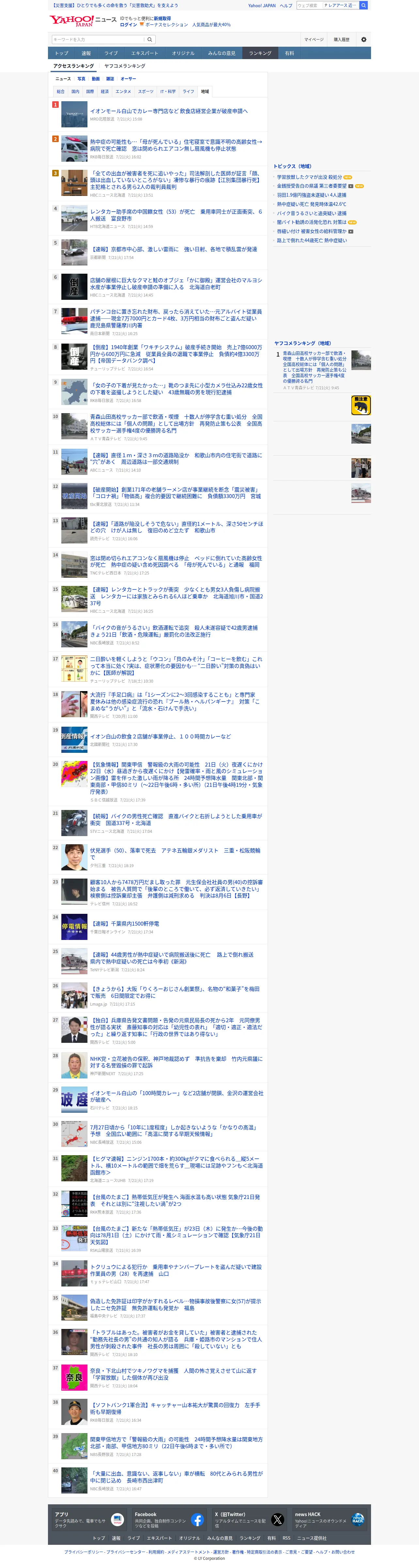The width and height of the screenshot is (419, 1568).
Task: Tap the keyword search magnifier button
Action: coord(149,40)
